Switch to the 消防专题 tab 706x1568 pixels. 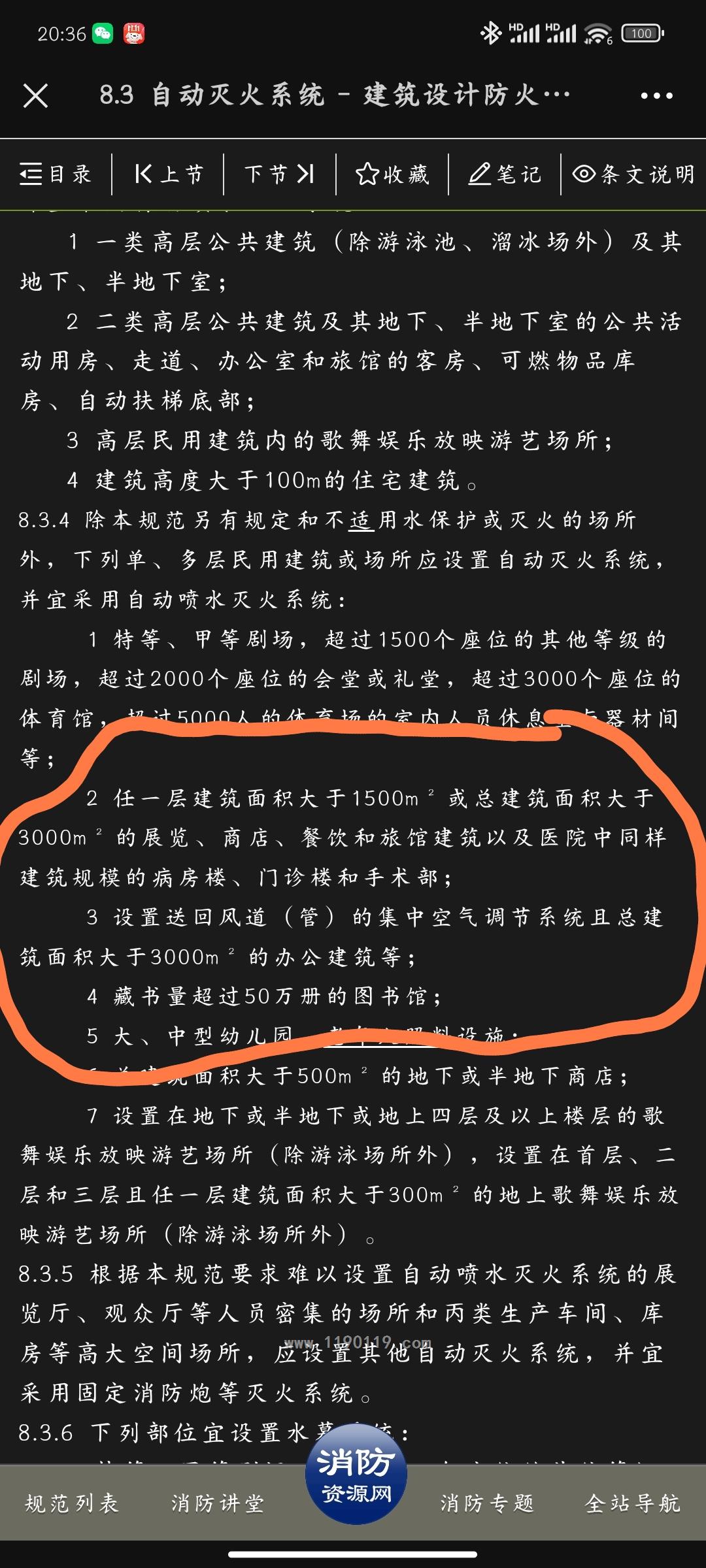click(487, 1503)
